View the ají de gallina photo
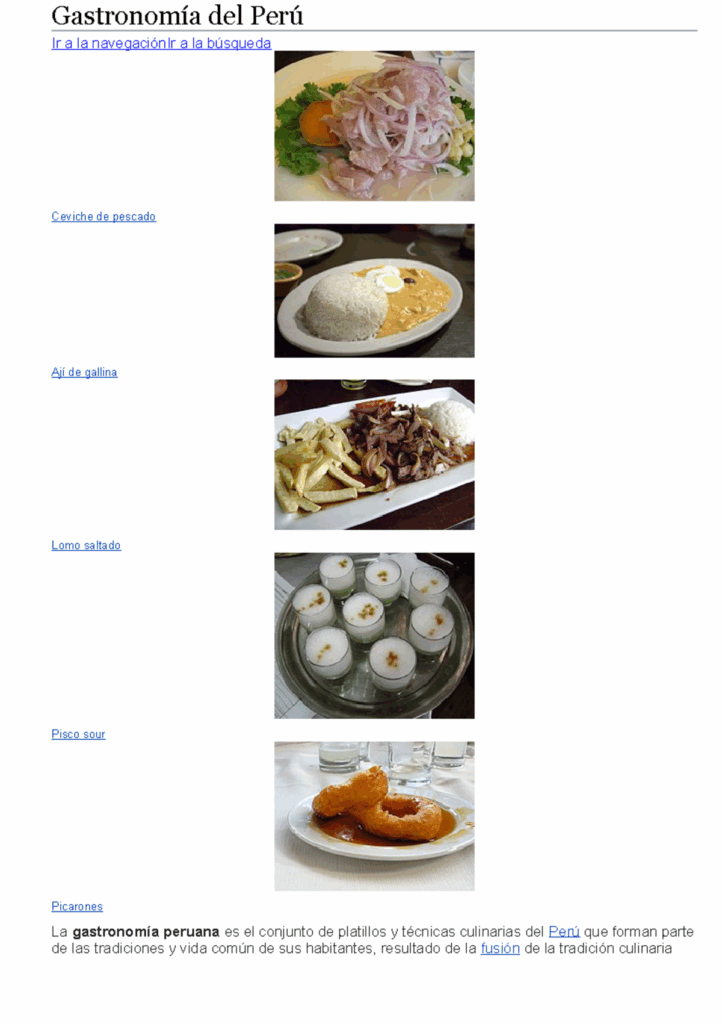Image resolution: width=722 pixels, height=1024 pixels. click(374, 290)
